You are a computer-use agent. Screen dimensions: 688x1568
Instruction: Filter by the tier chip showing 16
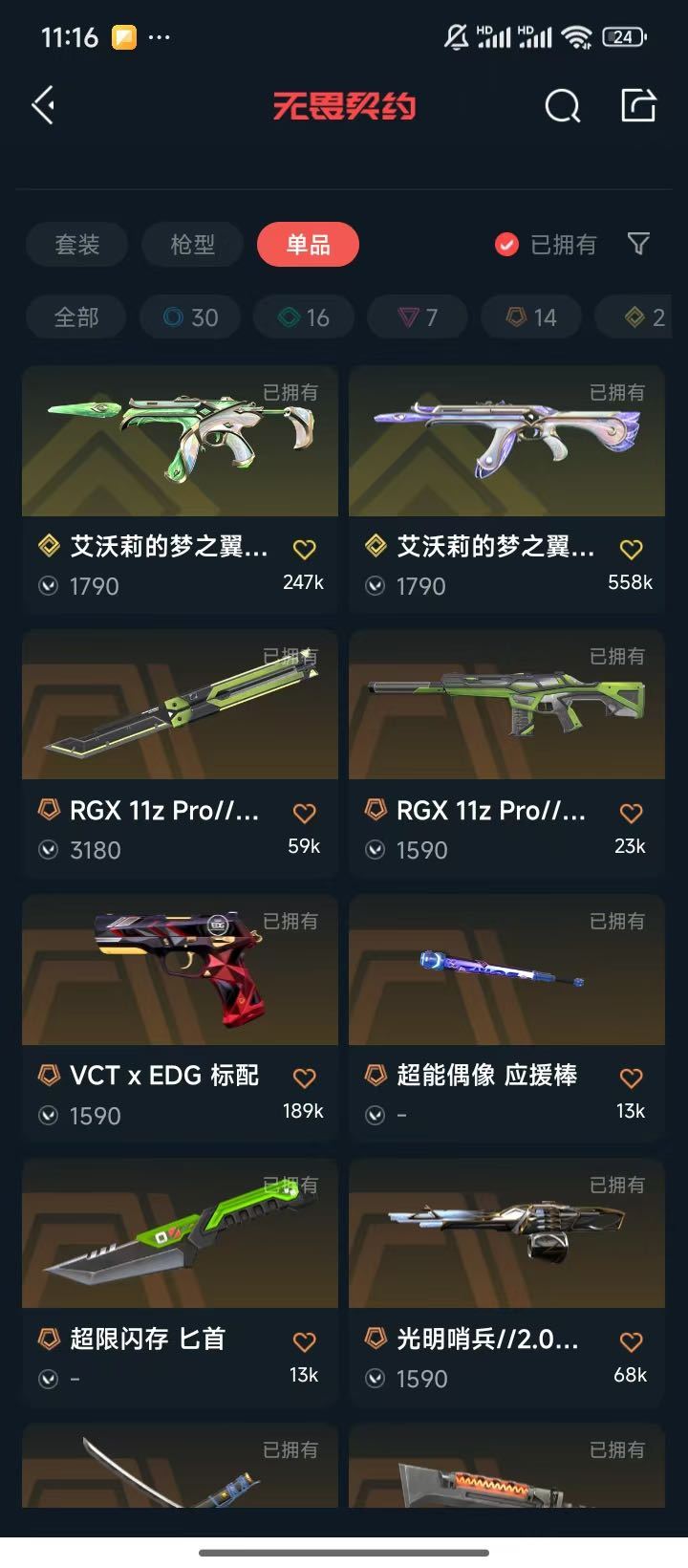pyautogui.click(x=303, y=317)
